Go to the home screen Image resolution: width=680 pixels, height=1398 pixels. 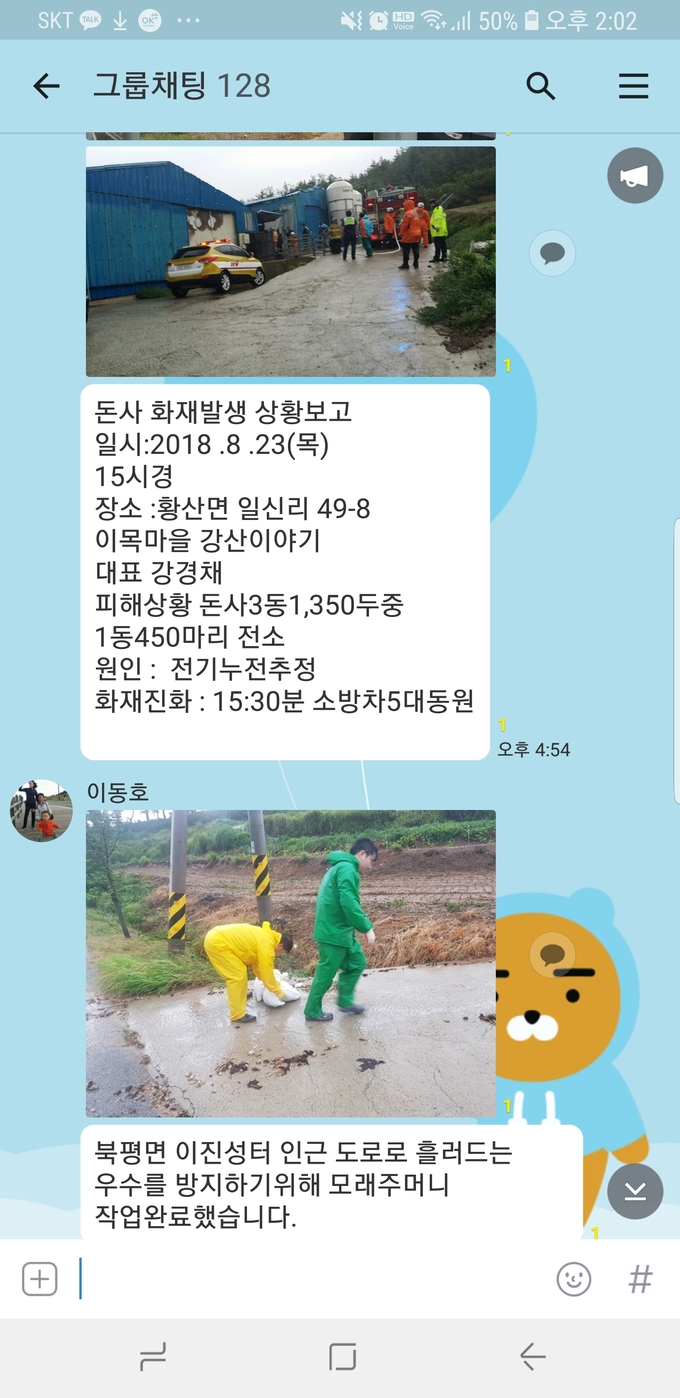[x=342, y=1357]
